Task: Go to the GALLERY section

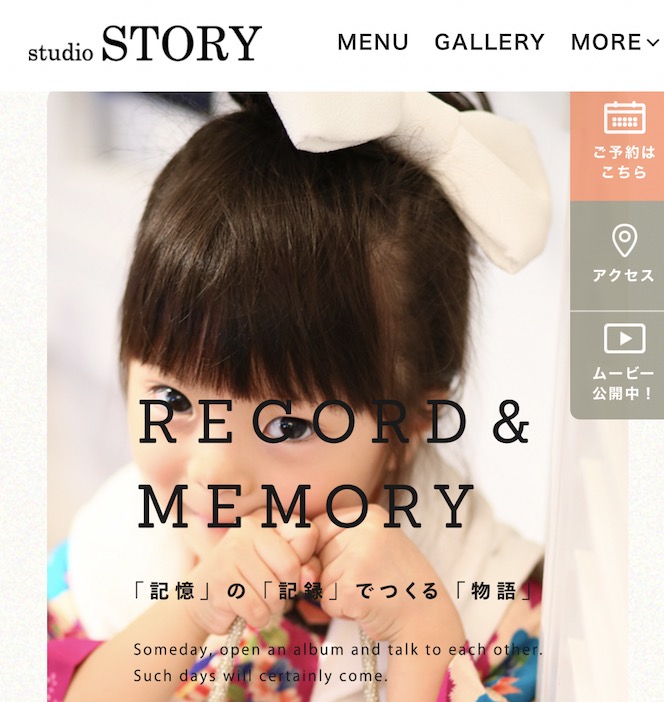Action: [489, 42]
